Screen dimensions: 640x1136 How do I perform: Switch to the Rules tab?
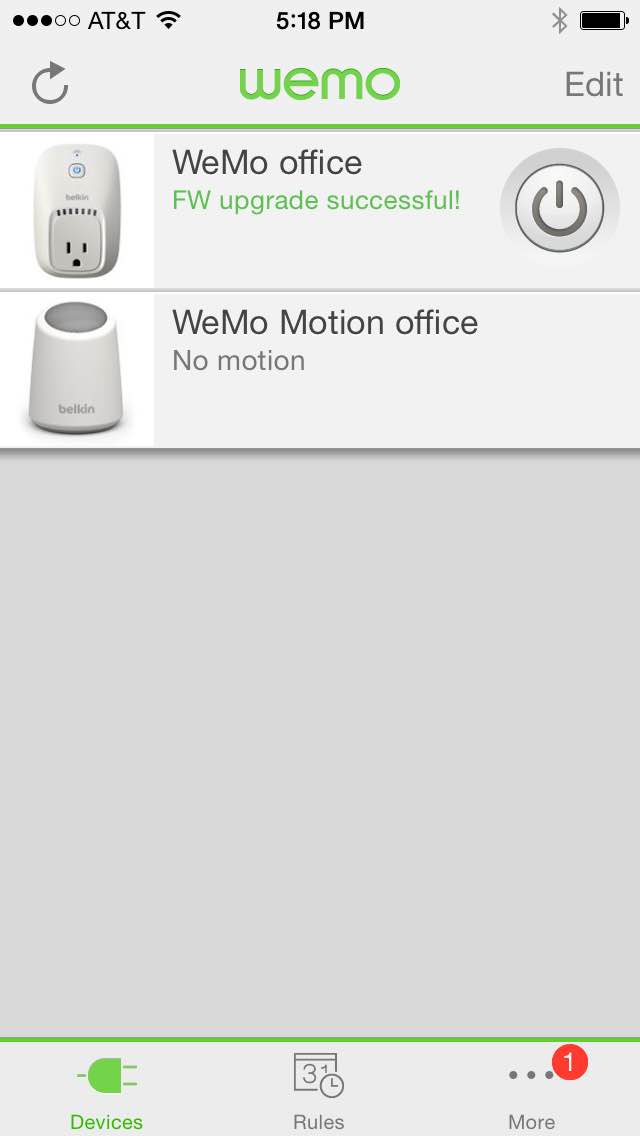click(319, 1092)
